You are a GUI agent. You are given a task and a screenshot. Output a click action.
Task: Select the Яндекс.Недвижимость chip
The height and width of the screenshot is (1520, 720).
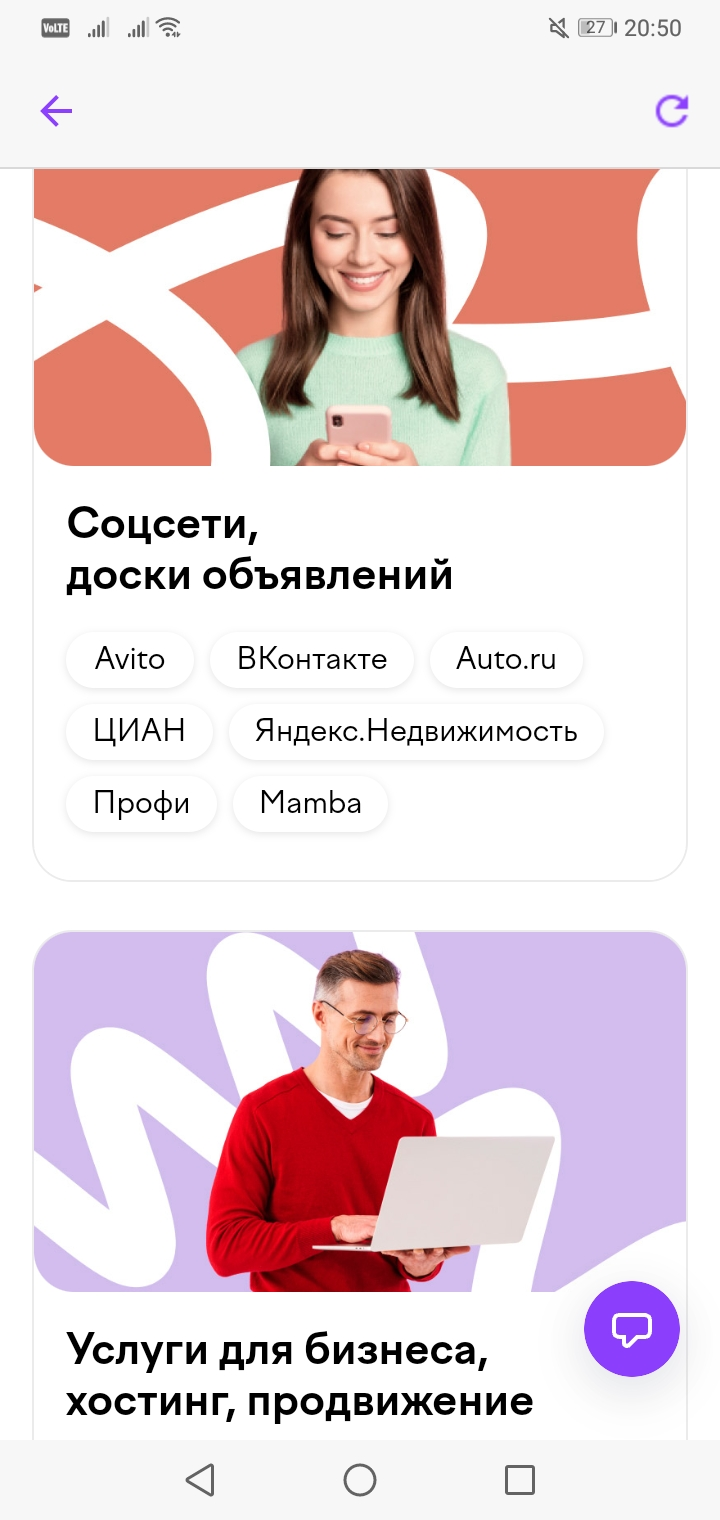coord(417,731)
